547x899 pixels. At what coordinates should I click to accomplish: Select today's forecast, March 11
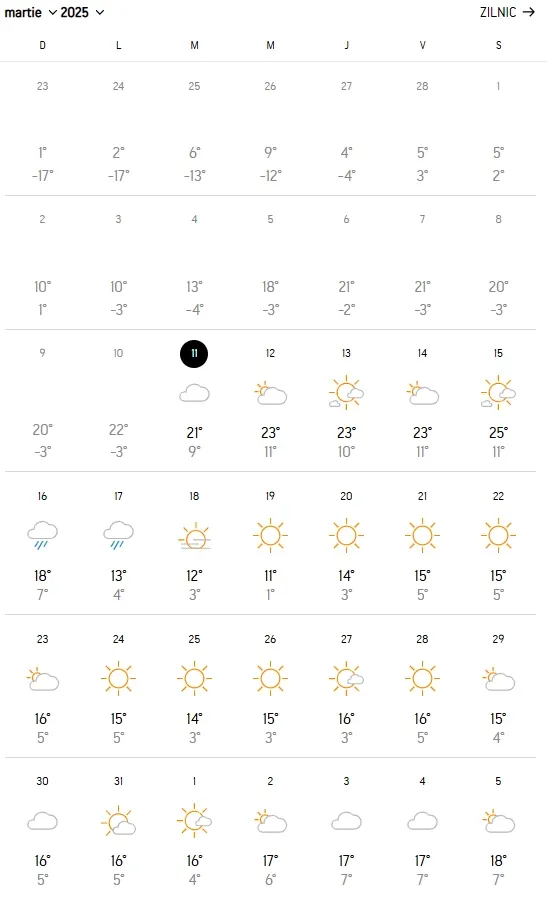(194, 401)
